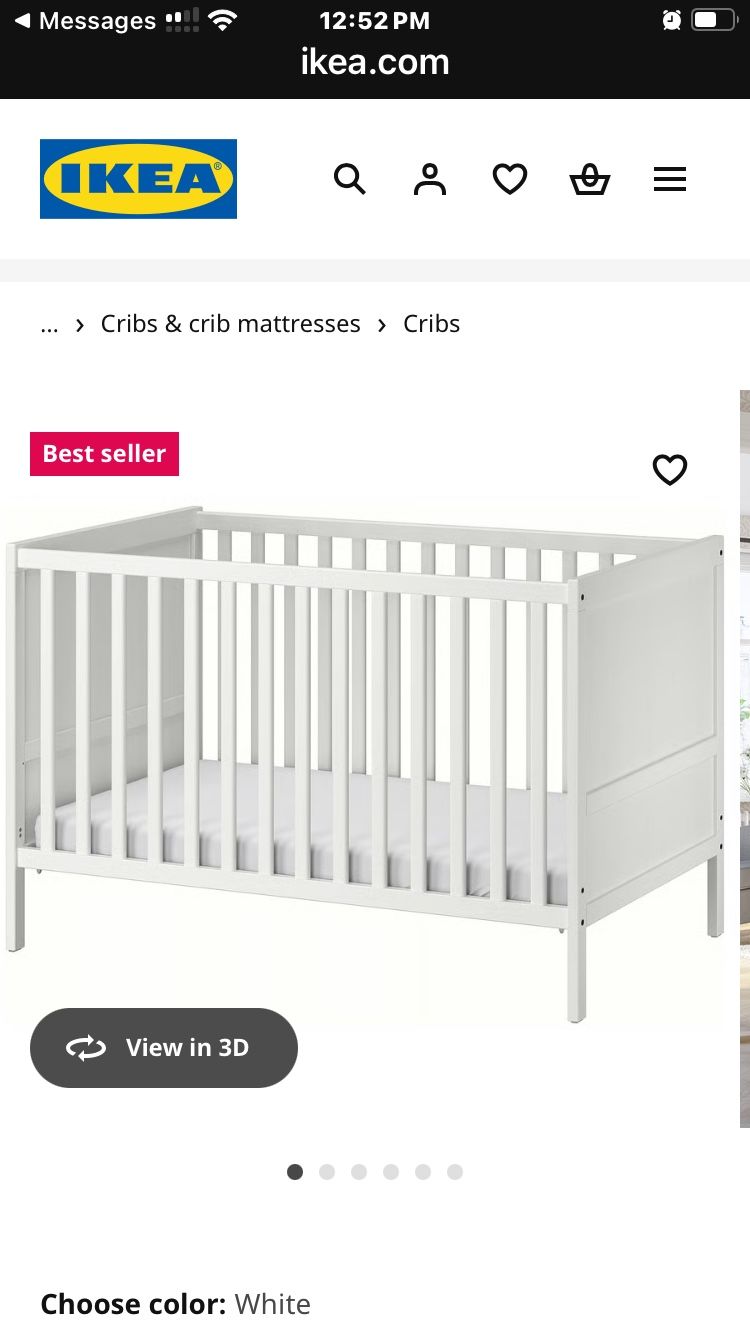
Task: Expand the collapsed breadcrumb ellipsis
Action: point(49,325)
